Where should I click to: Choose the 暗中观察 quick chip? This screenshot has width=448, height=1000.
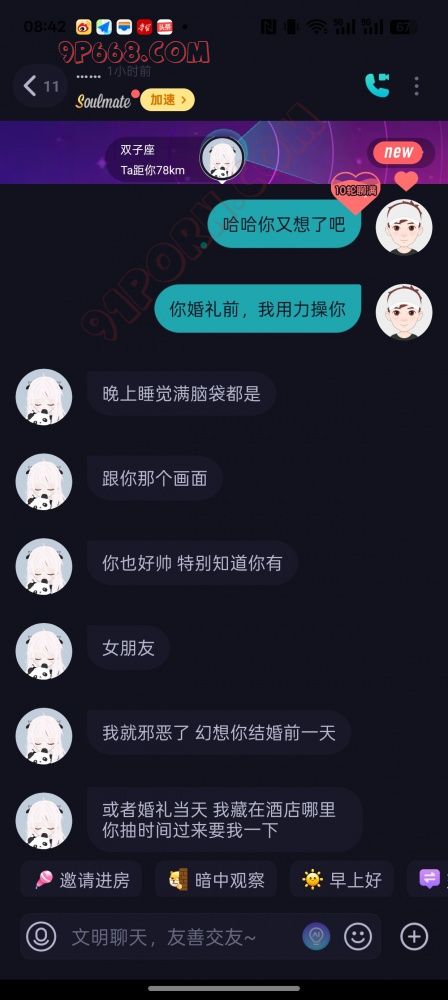tap(216, 880)
